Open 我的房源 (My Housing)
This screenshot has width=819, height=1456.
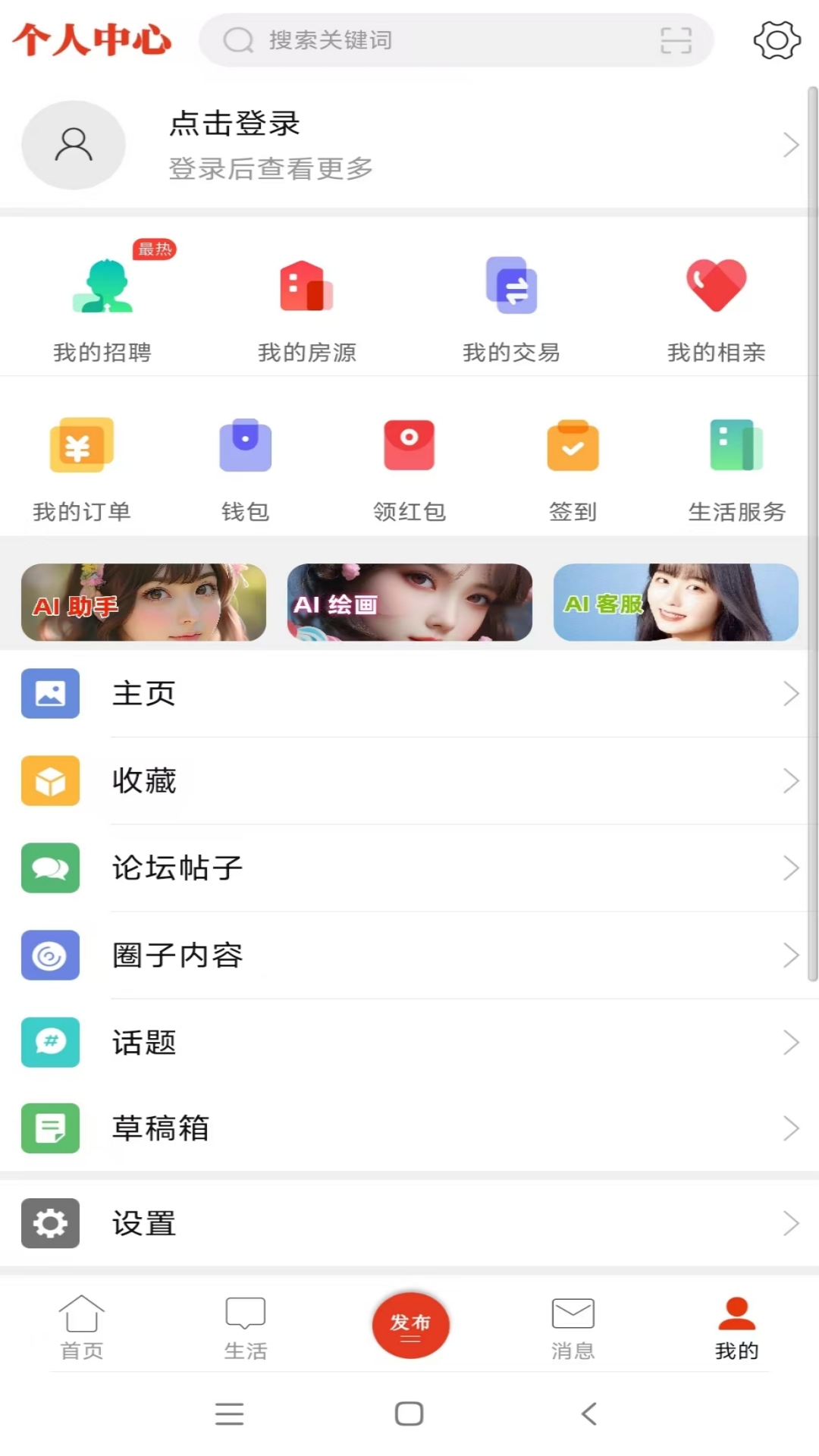pyautogui.click(x=306, y=303)
